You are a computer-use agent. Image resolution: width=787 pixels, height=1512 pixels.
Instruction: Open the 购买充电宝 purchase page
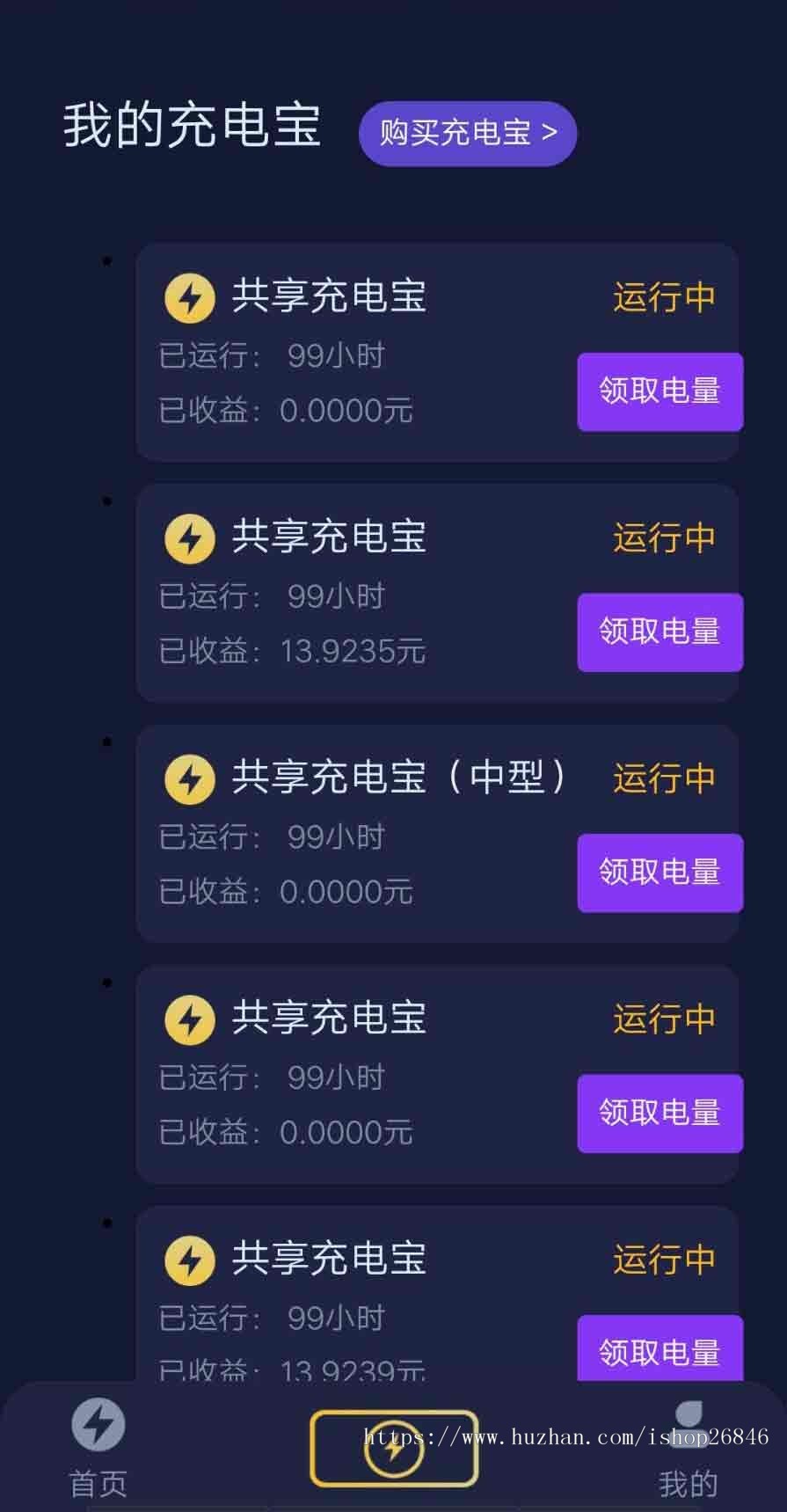(457, 133)
